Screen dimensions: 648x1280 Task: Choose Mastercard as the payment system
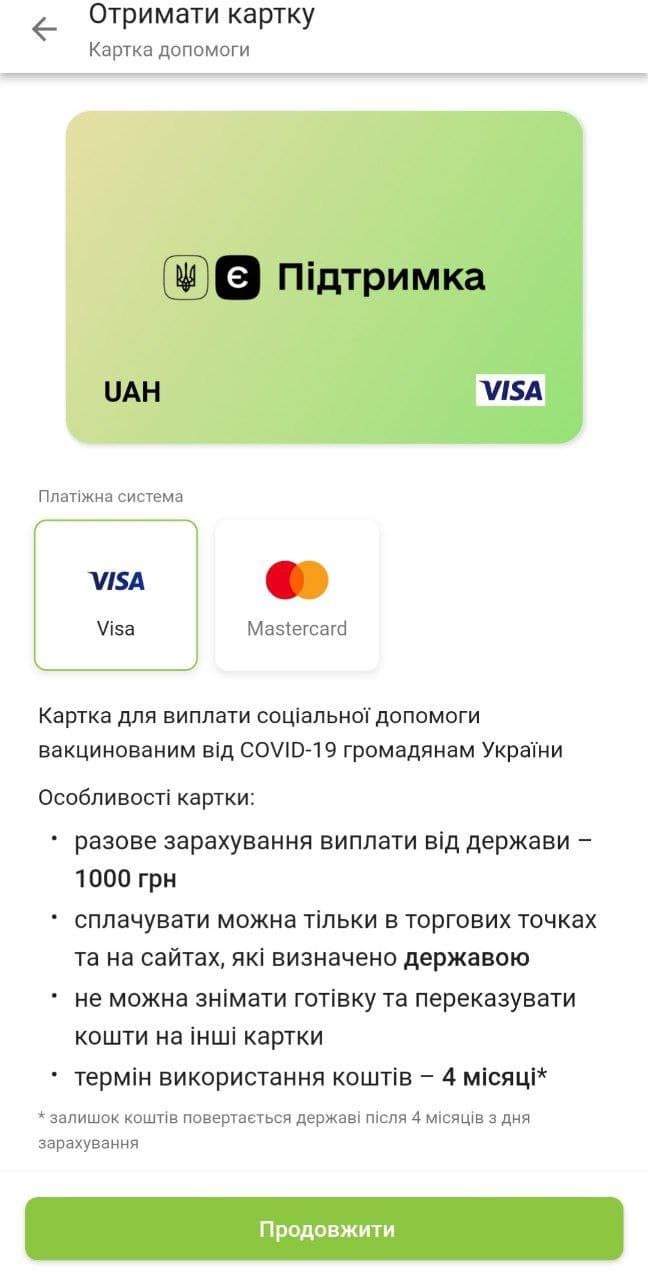tap(297, 595)
